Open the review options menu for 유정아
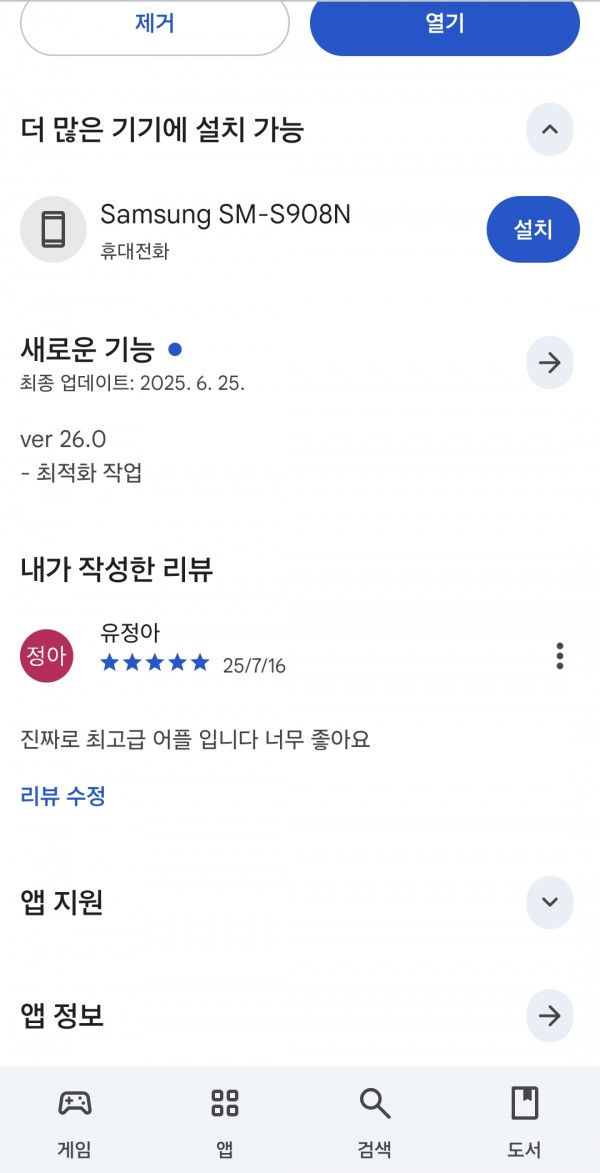The width and height of the screenshot is (600, 1173). coord(560,656)
